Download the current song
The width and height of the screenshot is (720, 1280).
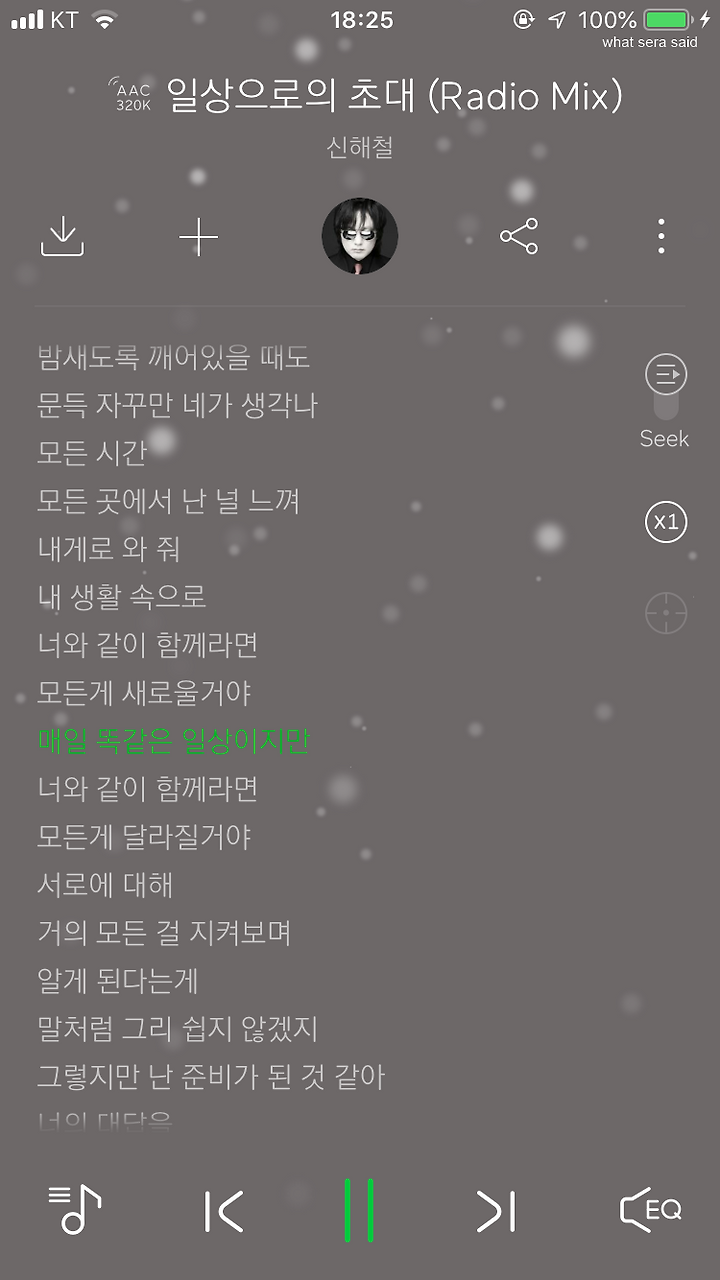(62, 237)
